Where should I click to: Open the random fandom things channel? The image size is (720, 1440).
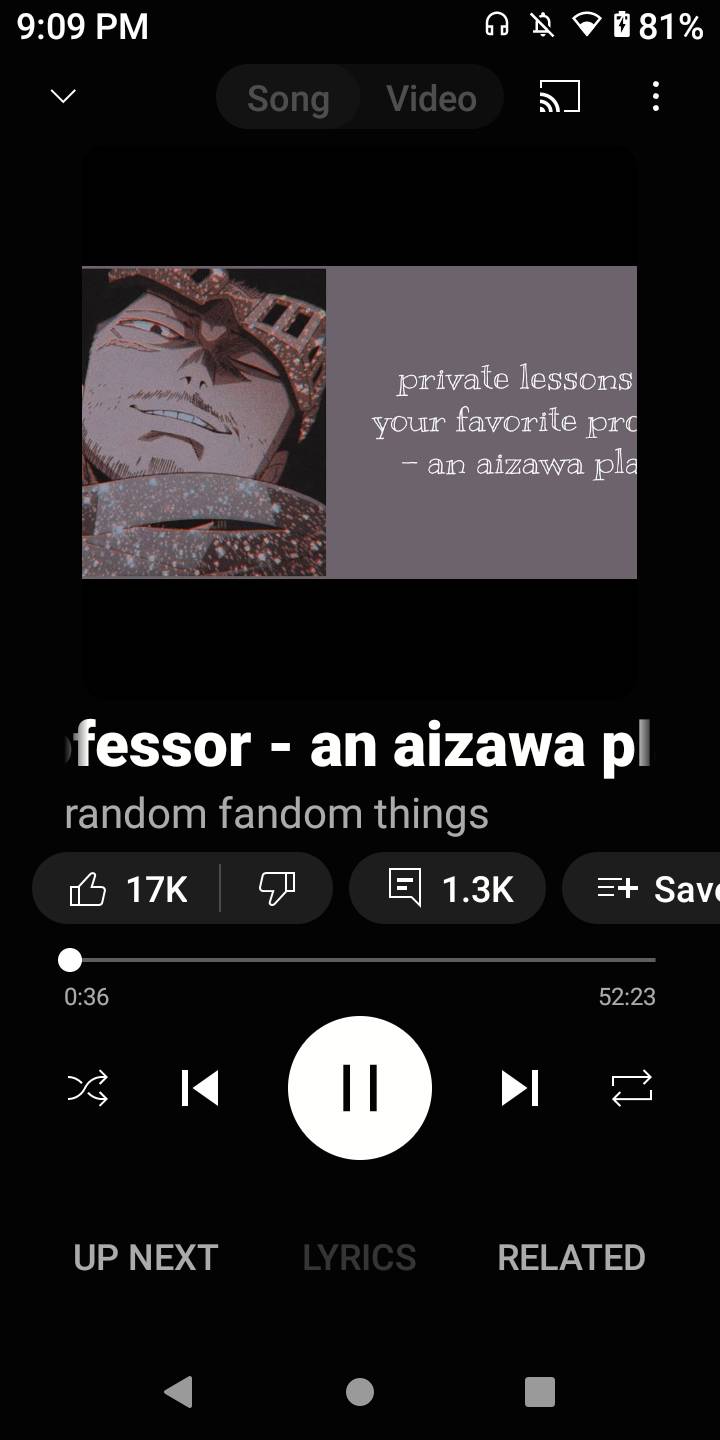(276, 814)
